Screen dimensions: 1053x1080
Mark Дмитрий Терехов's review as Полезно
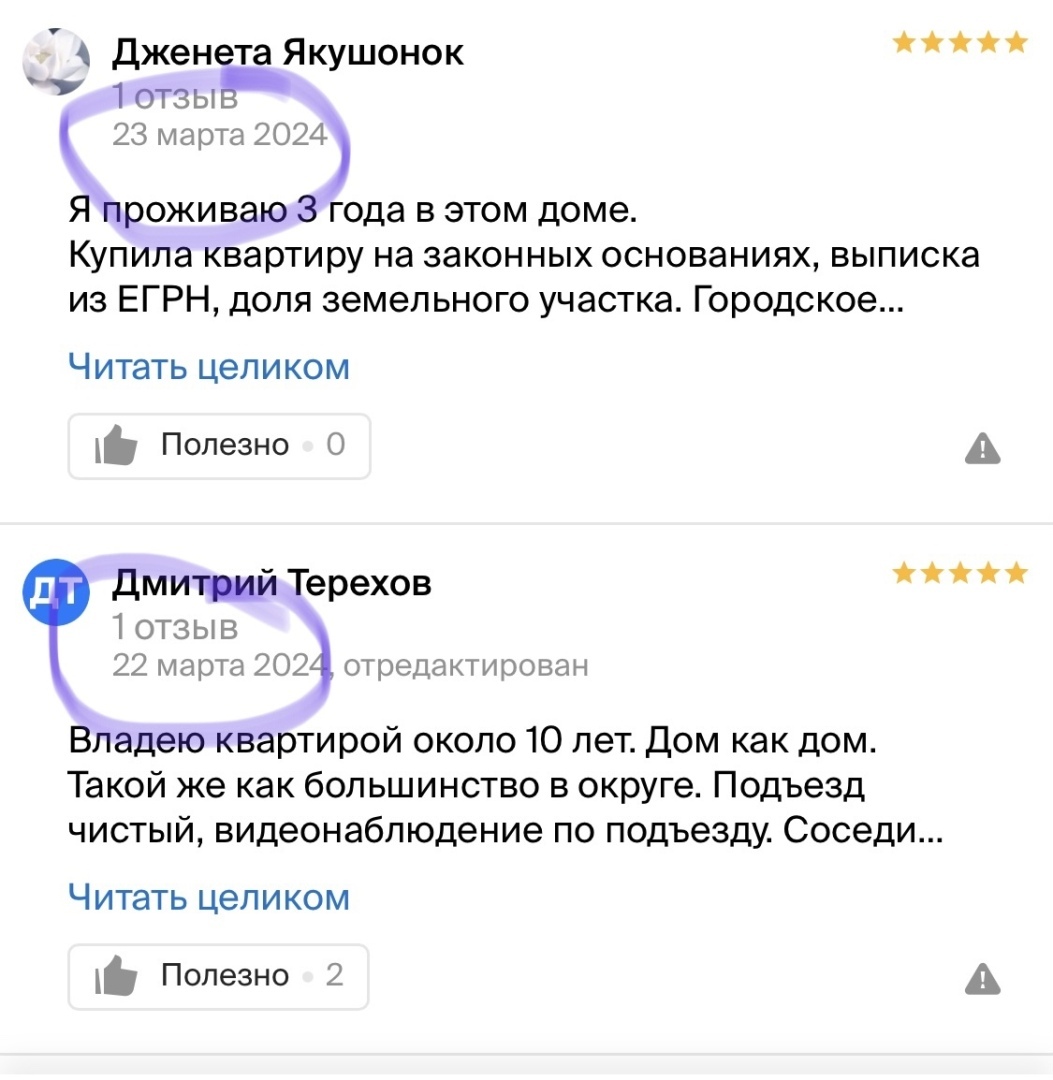218,976
